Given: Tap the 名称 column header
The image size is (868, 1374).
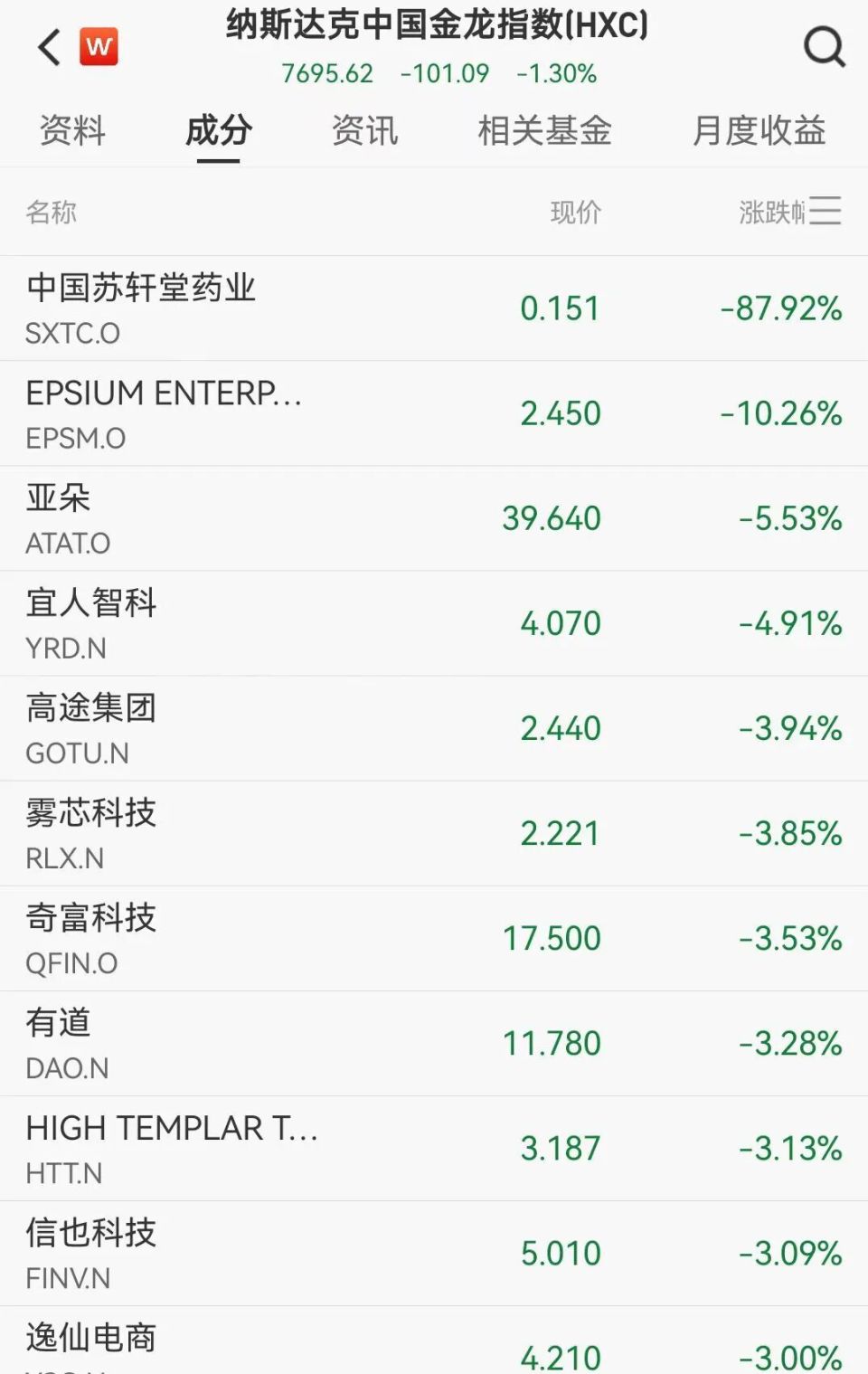Looking at the screenshot, I should [x=52, y=213].
